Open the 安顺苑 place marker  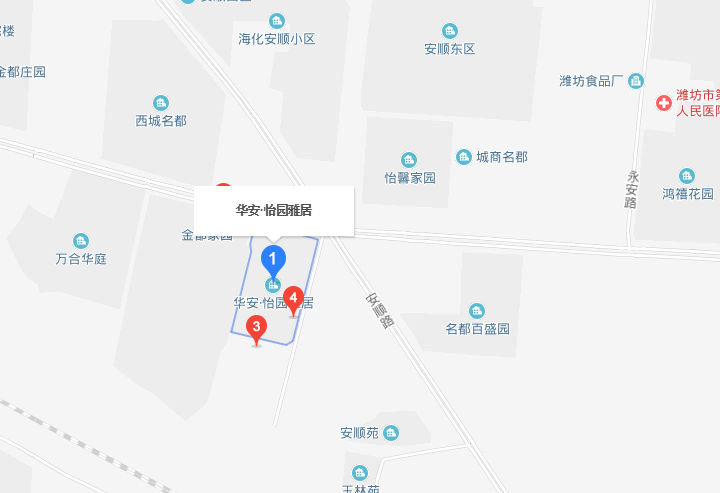[x=391, y=433]
